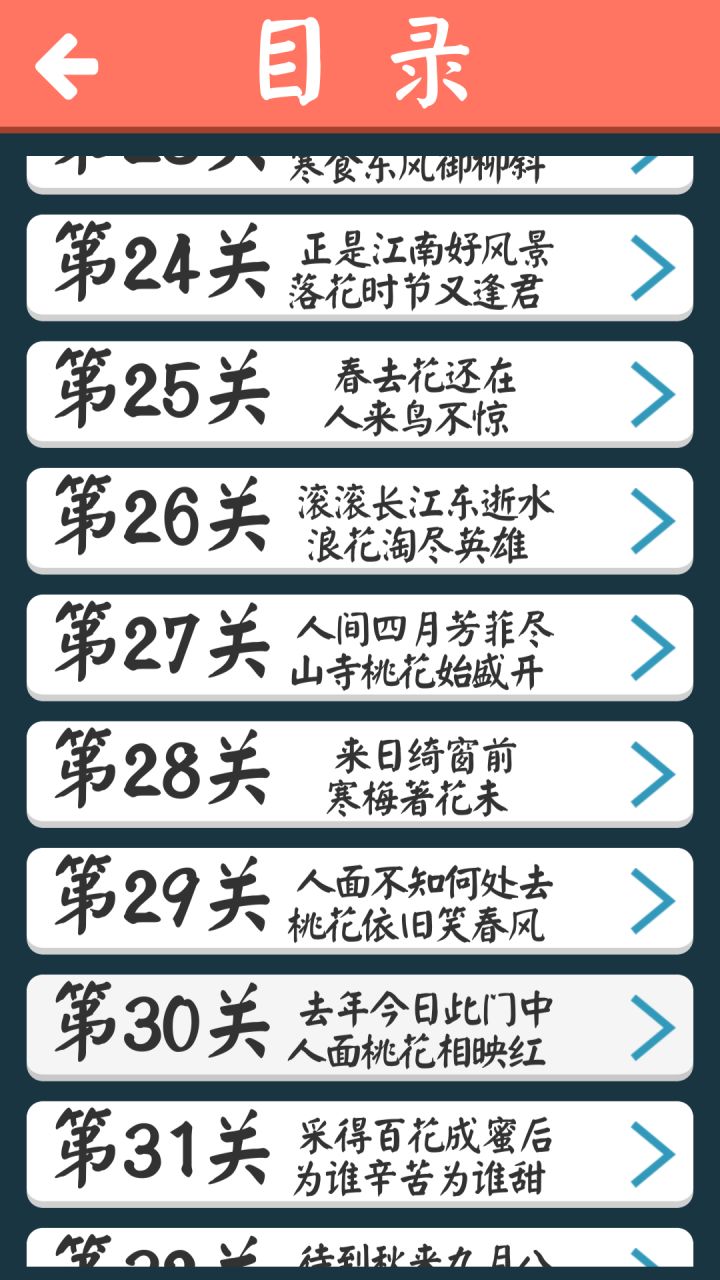Open level 第31关 using its blue chevron
Image resolution: width=720 pixels, height=1280 pixels.
point(655,1154)
